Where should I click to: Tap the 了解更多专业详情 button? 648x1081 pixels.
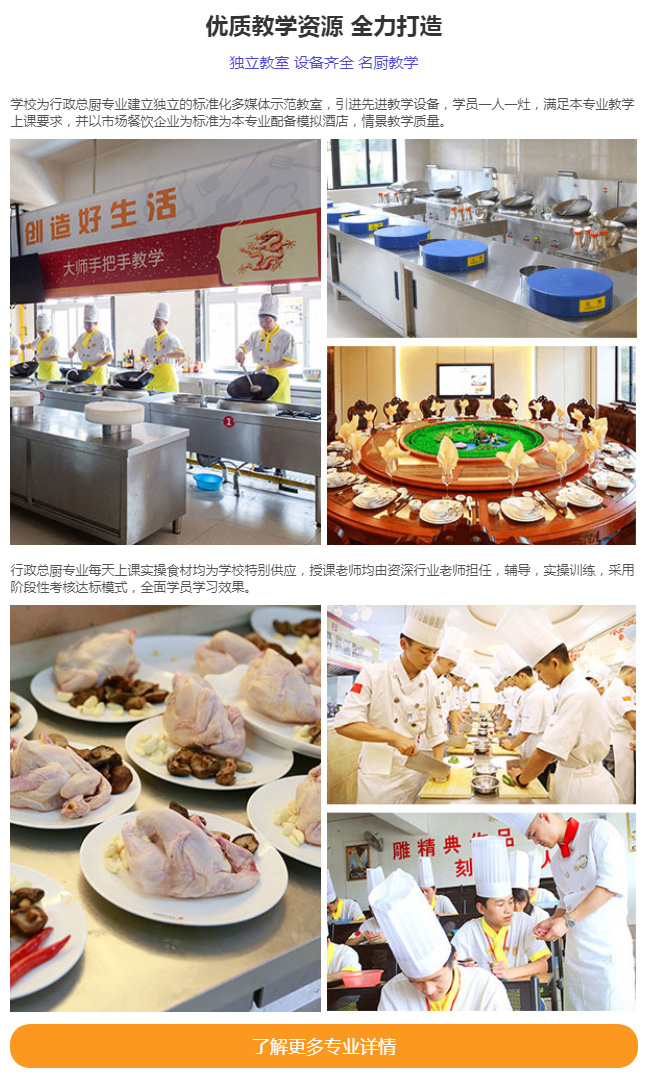(x=324, y=1046)
